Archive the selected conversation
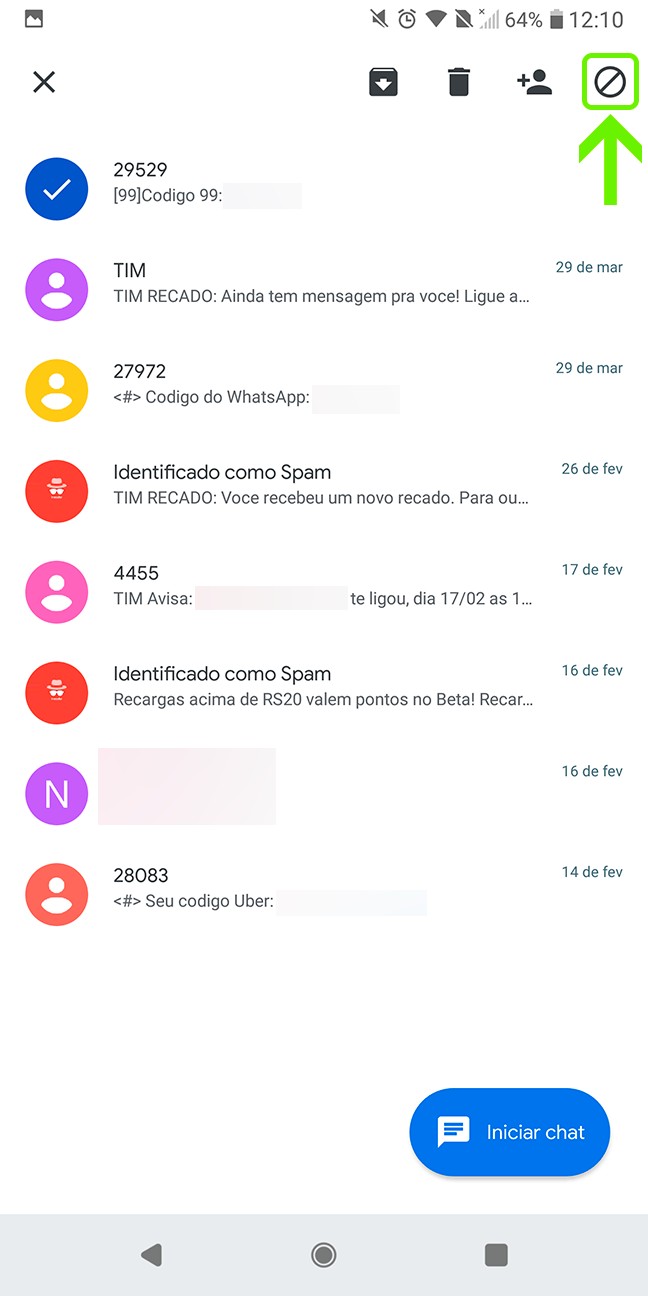648x1296 pixels. point(383,82)
